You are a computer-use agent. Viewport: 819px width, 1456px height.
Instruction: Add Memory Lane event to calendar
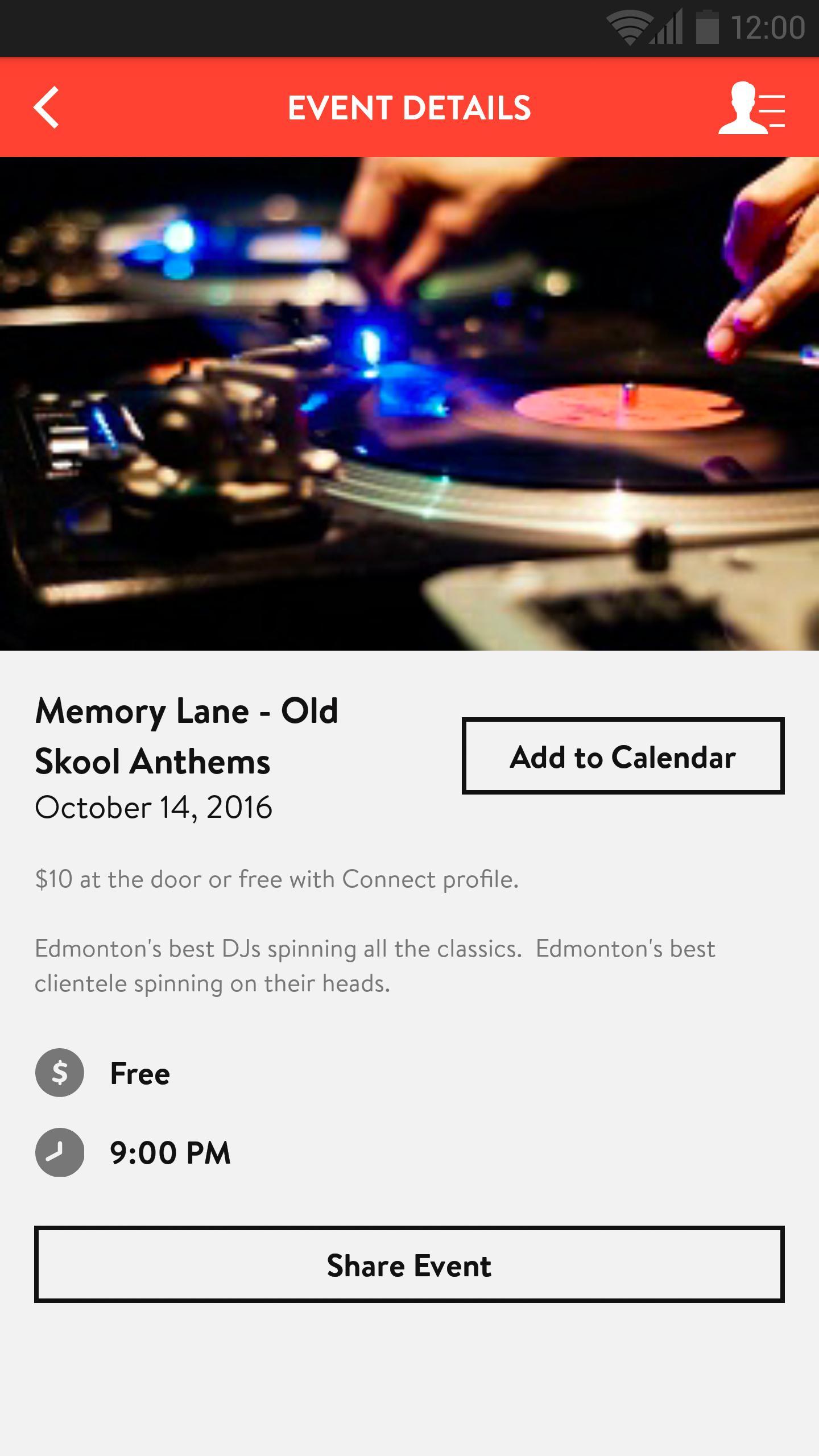(x=623, y=756)
